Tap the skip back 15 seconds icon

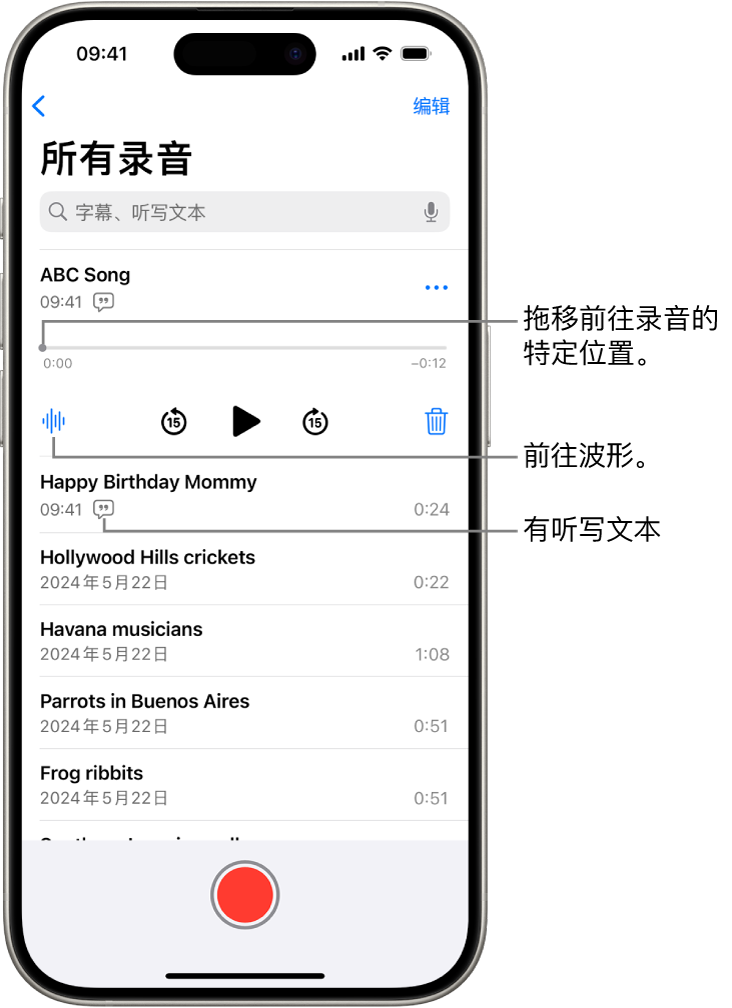point(172,422)
